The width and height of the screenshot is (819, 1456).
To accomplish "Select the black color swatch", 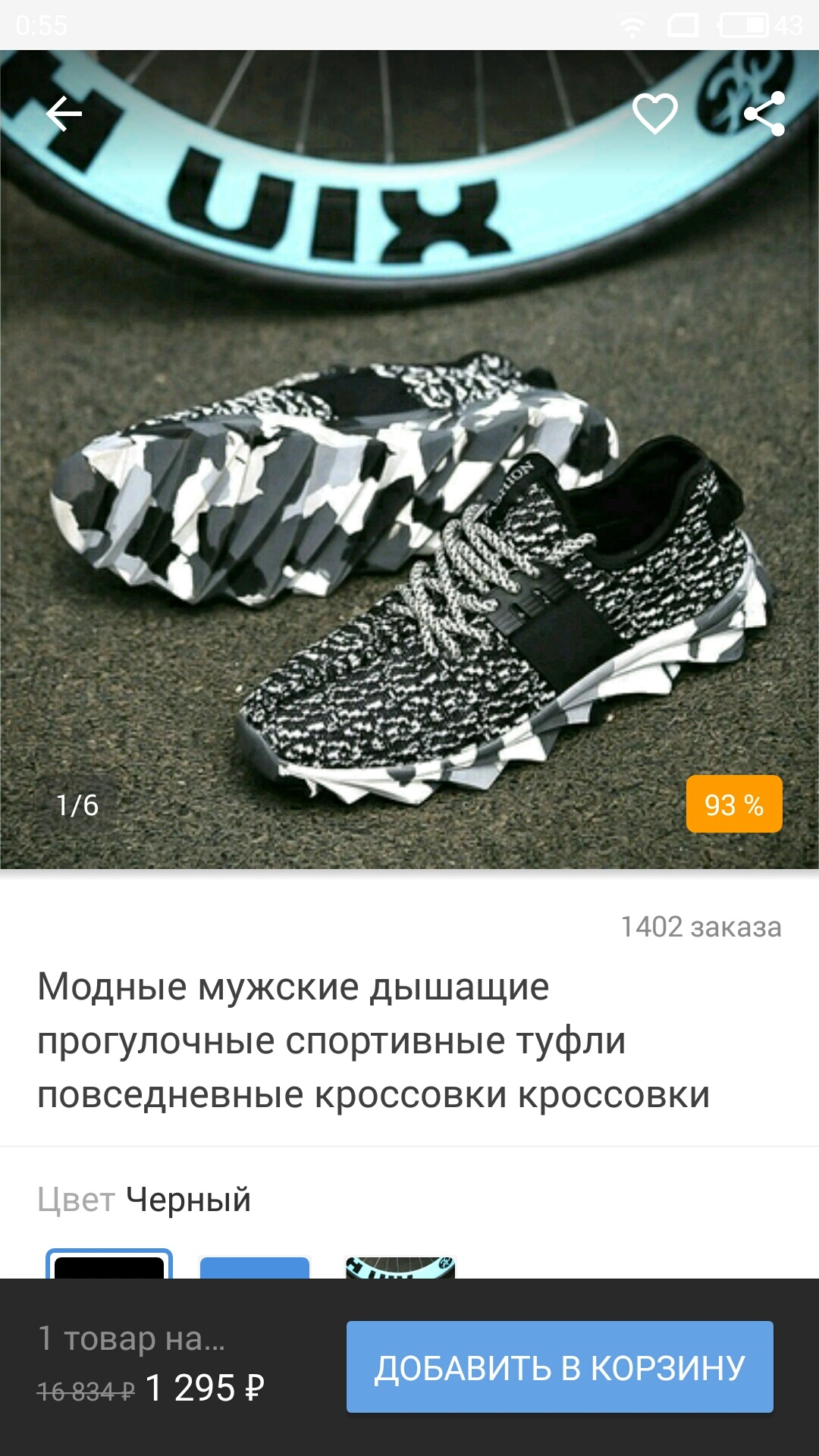I will coord(109,1264).
